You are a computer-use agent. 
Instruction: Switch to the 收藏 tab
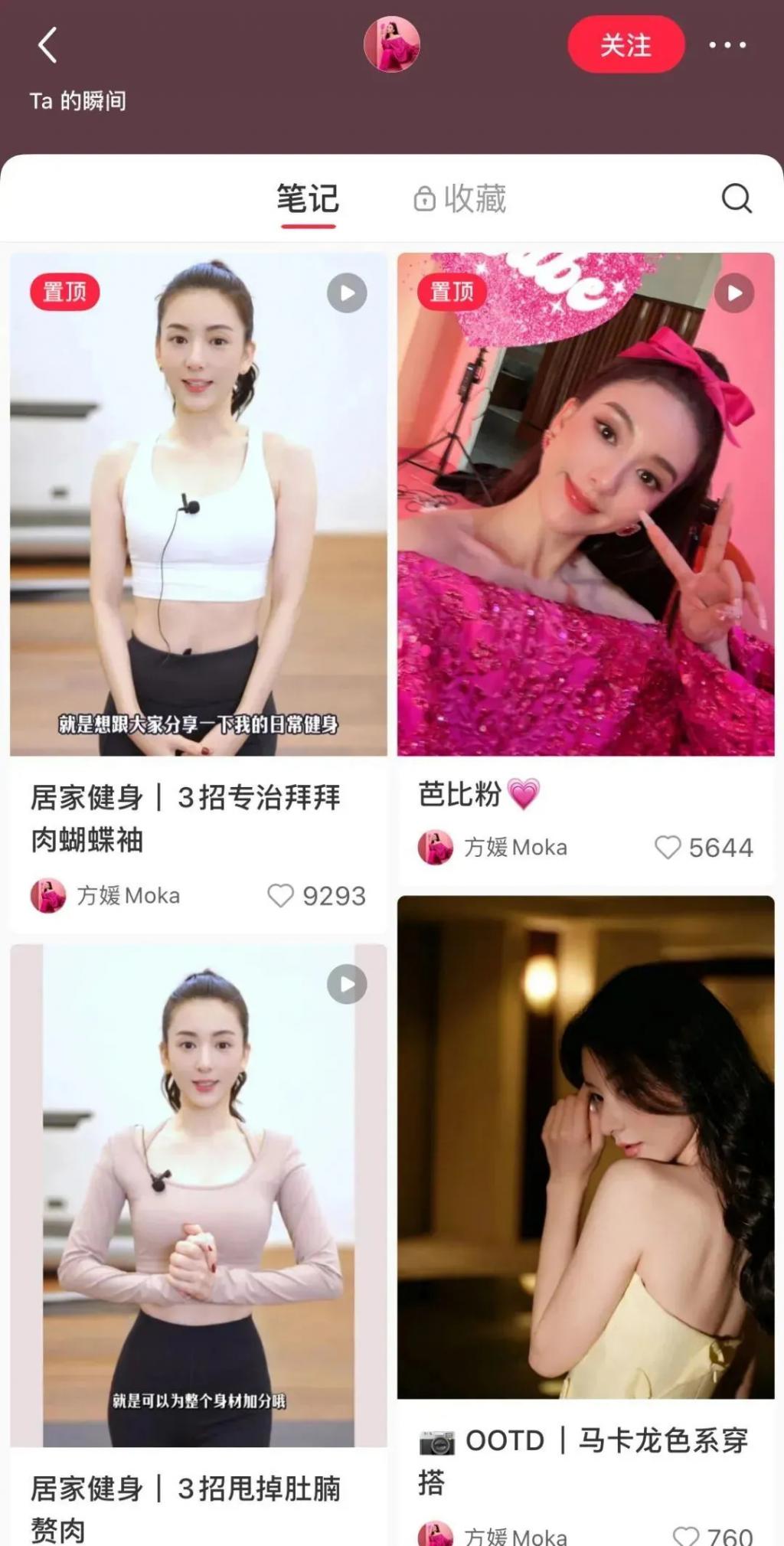pos(461,199)
